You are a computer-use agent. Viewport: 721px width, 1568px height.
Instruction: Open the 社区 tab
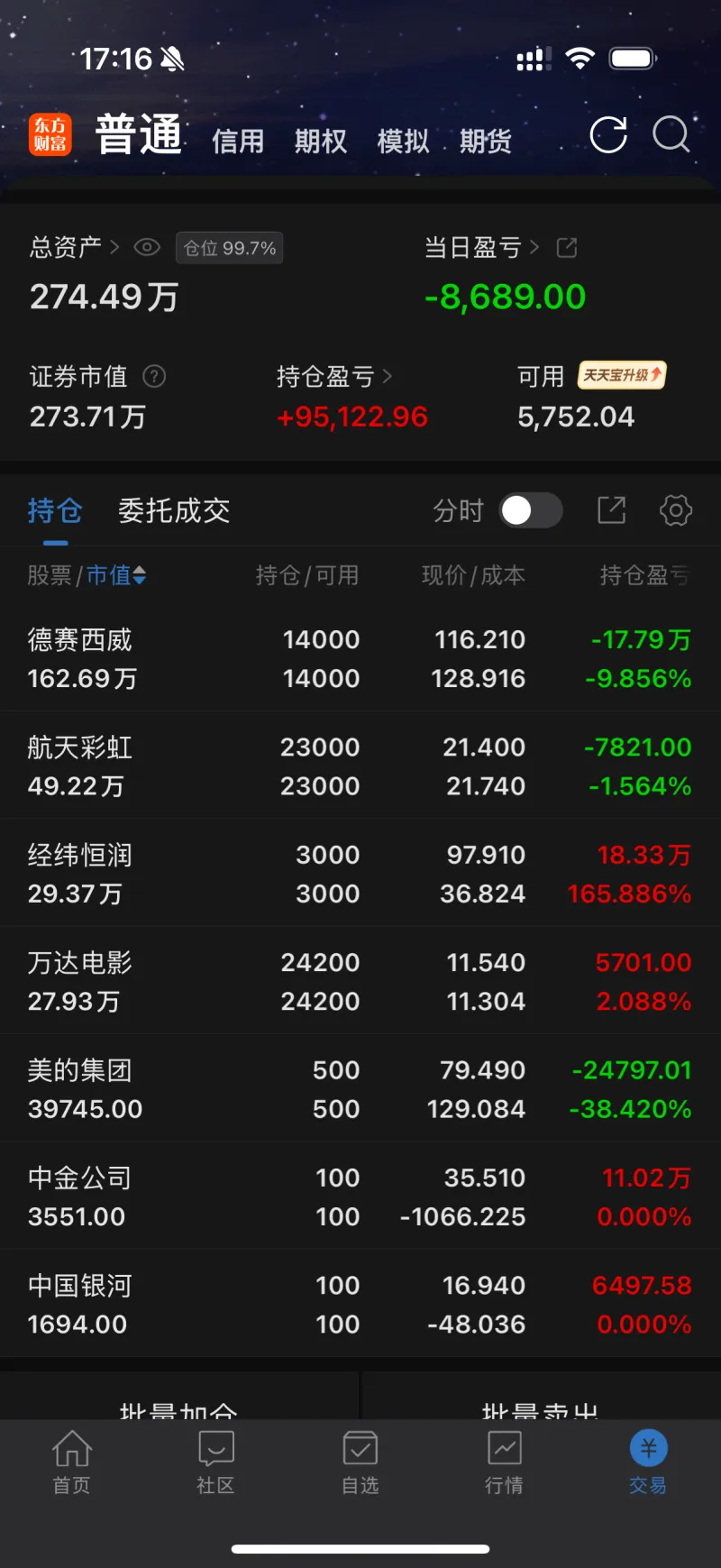(x=216, y=1462)
